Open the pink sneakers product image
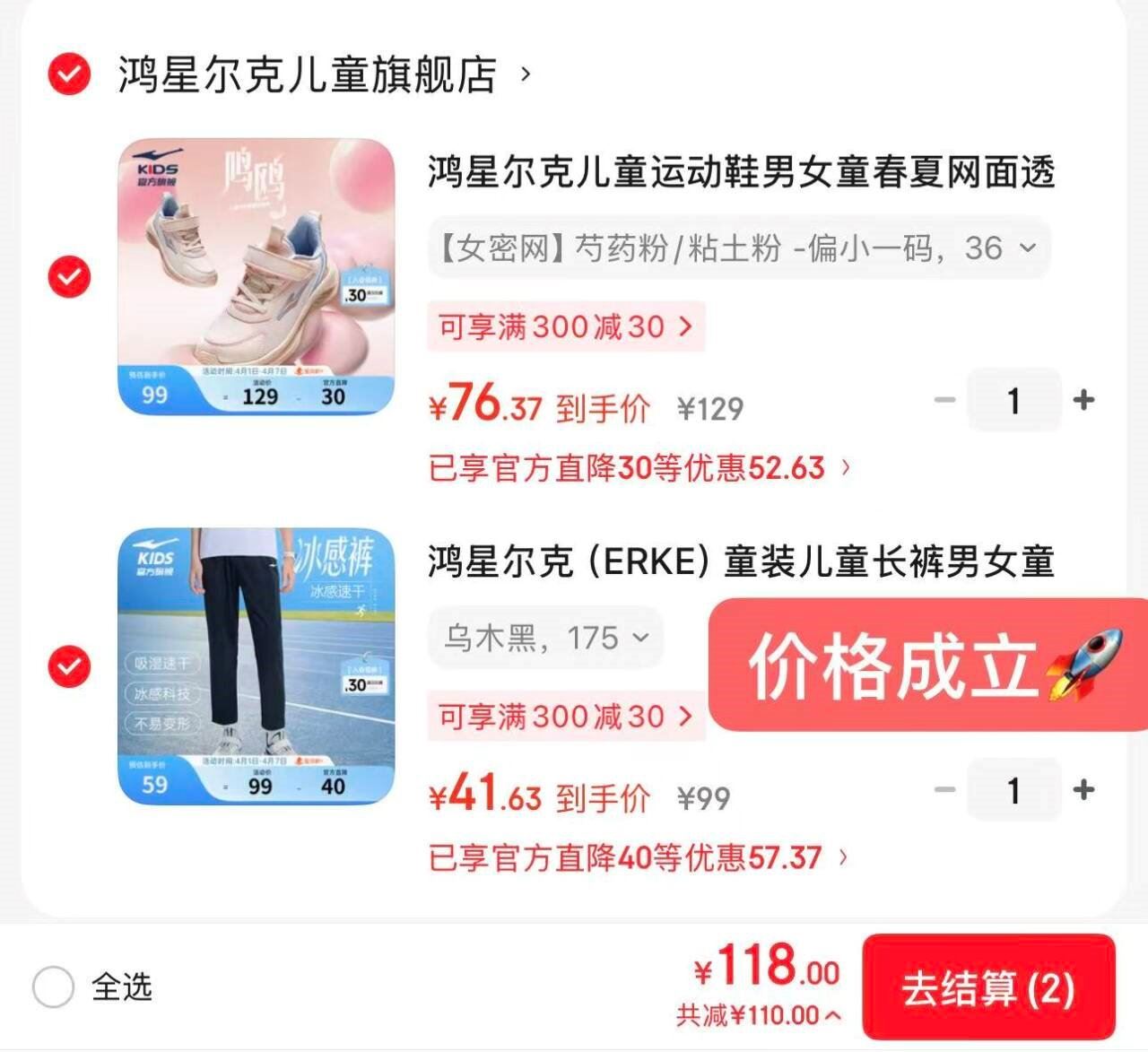 [x=257, y=276]
